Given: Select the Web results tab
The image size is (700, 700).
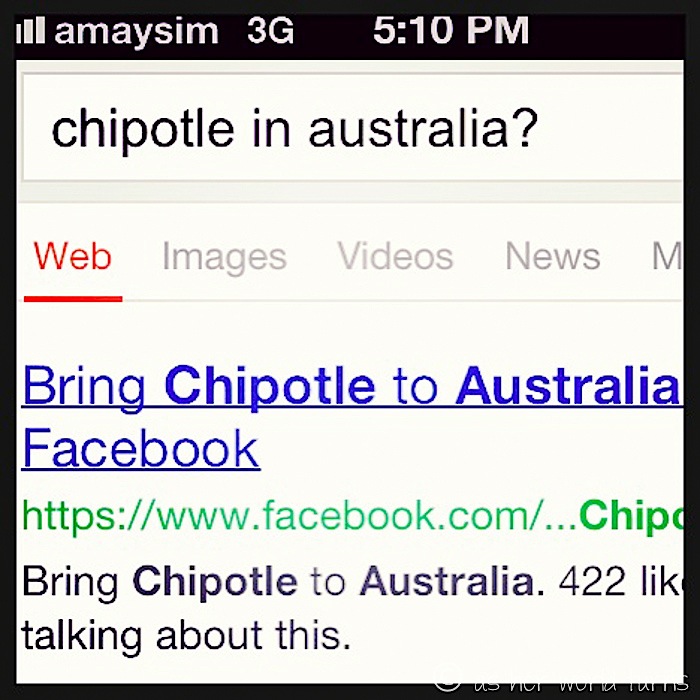Looking at the screenshot, I should 72,257.
